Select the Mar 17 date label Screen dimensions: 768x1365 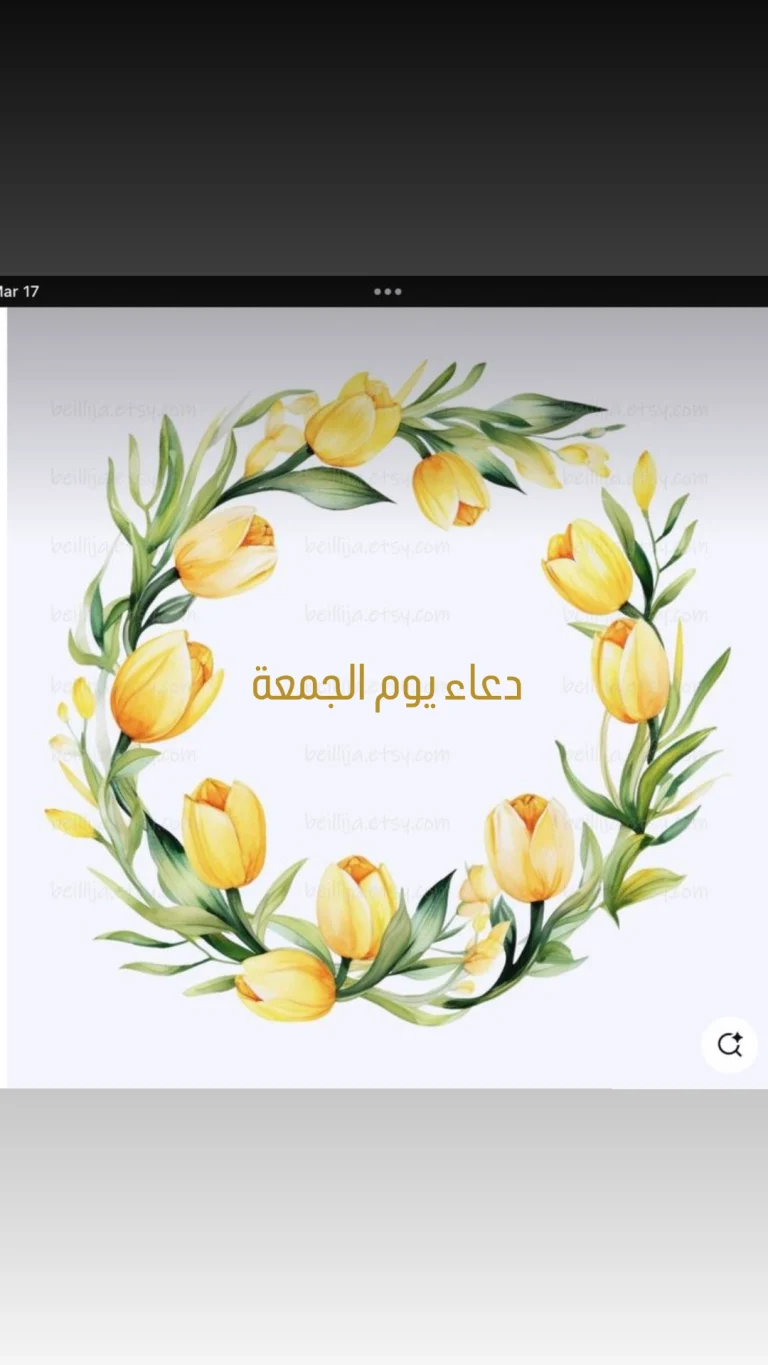tap(17, 291)
